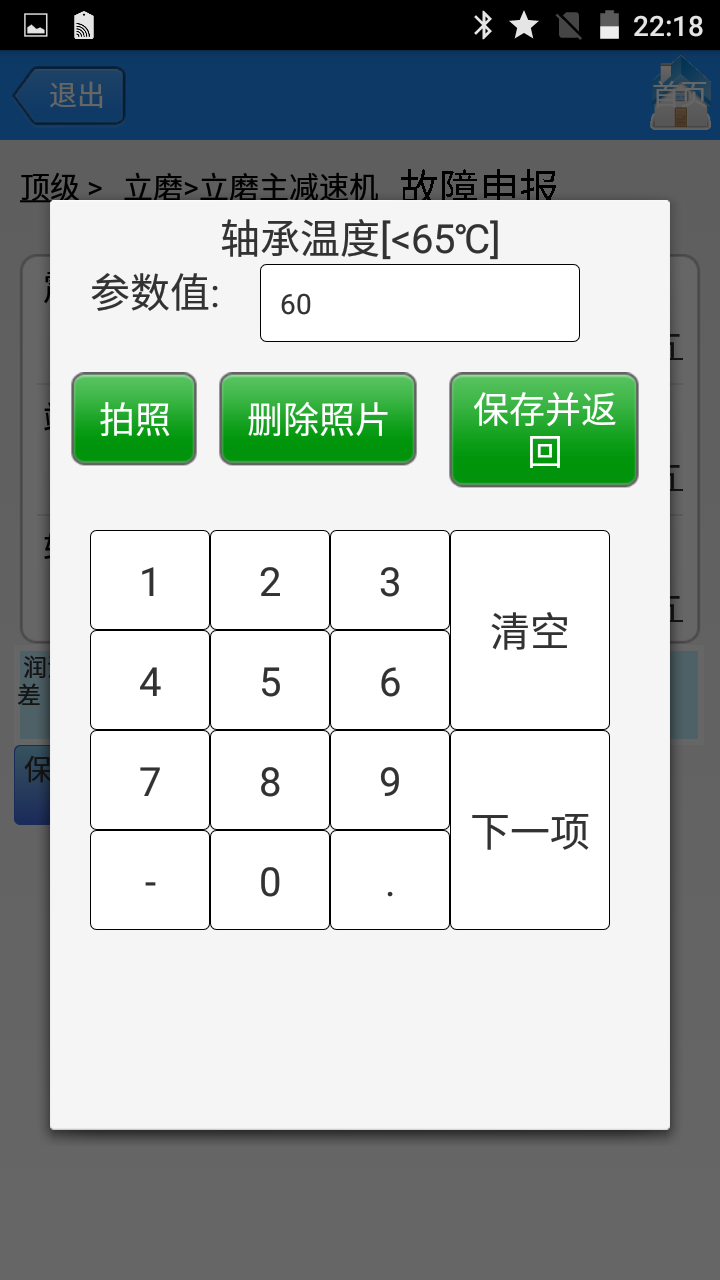The image size is (720, 1280).
Task: Clear the value with 清空
Action: 530,630
